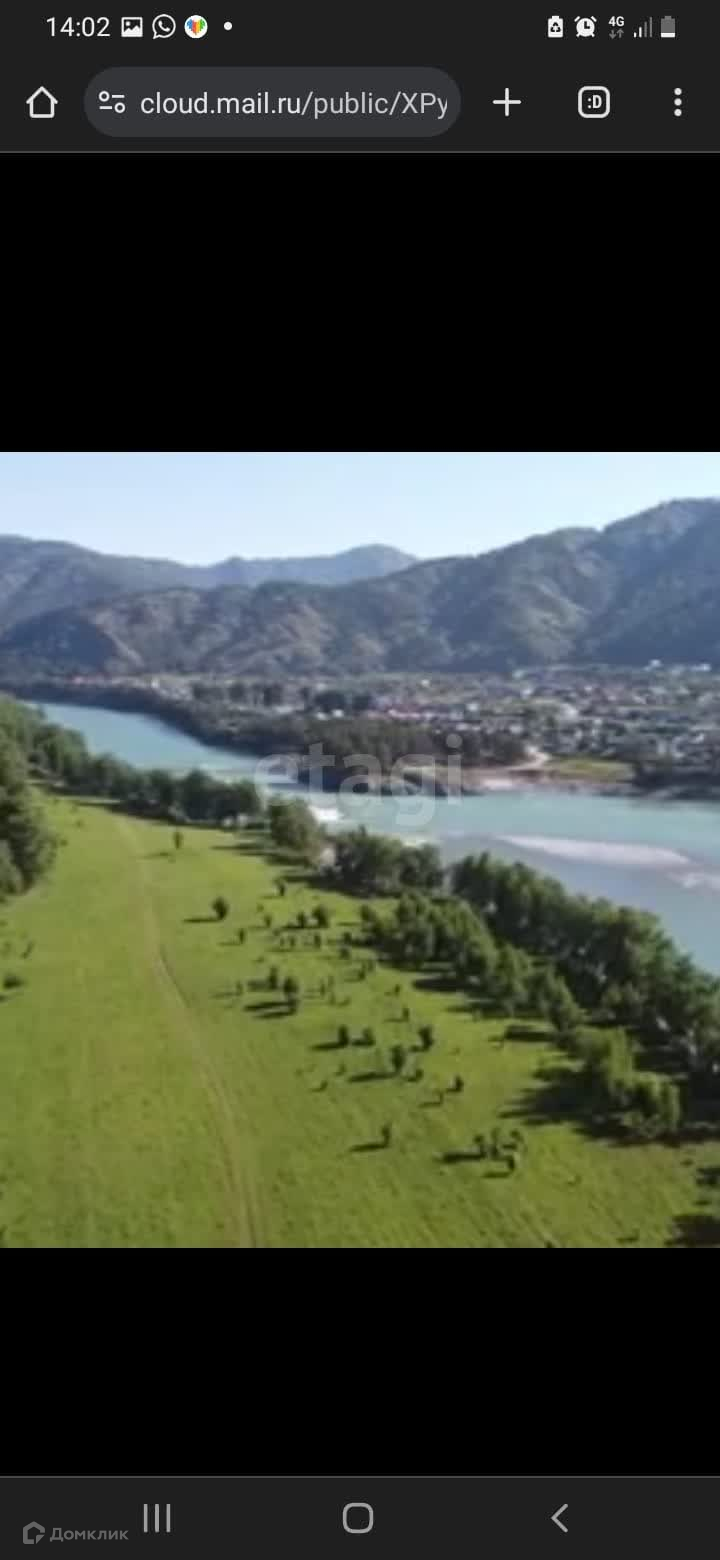This screenshot has width=720, height=1560.
Task: Go back with the system back button
Action: point(560,1517)
